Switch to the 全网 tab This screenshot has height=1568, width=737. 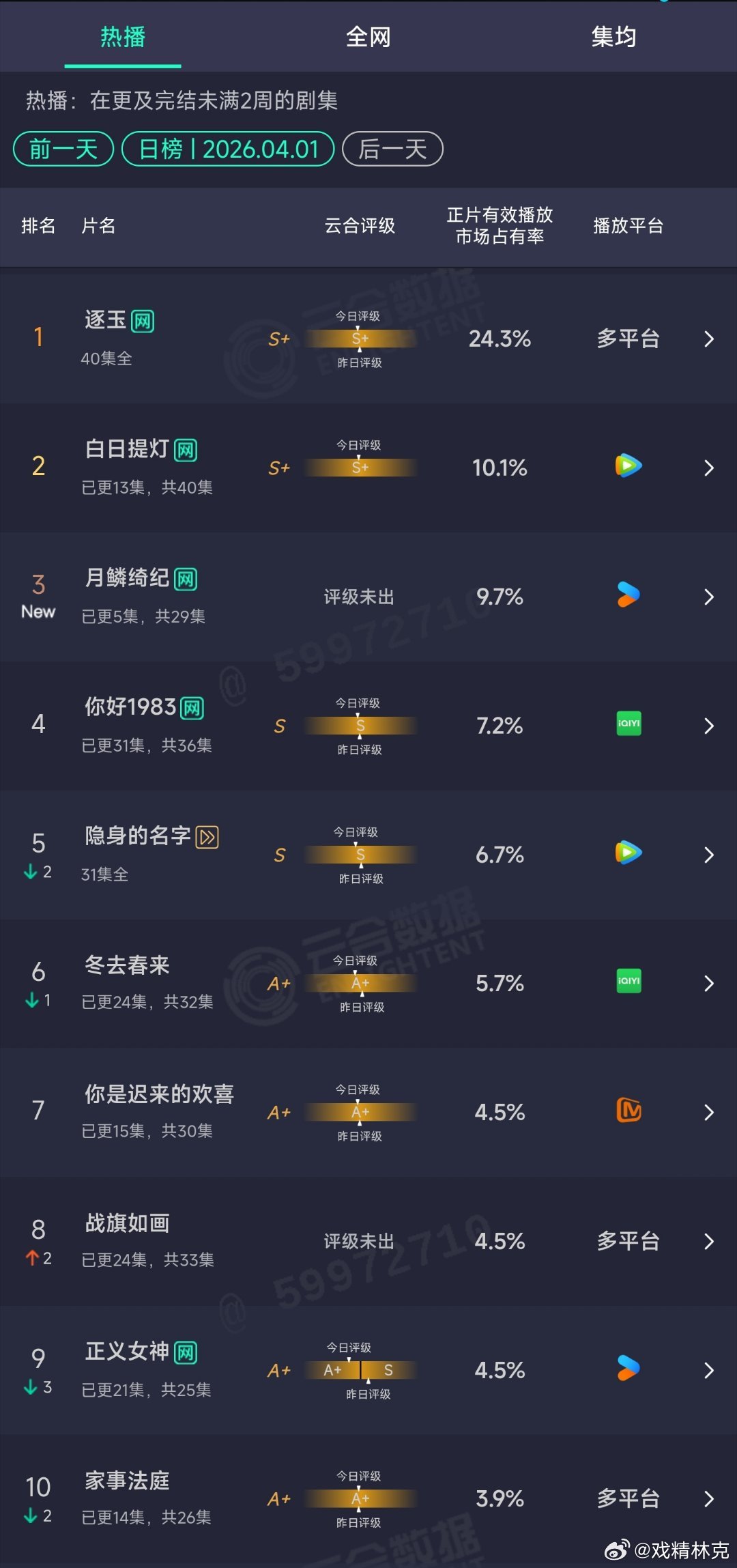[x=369, y=38]
